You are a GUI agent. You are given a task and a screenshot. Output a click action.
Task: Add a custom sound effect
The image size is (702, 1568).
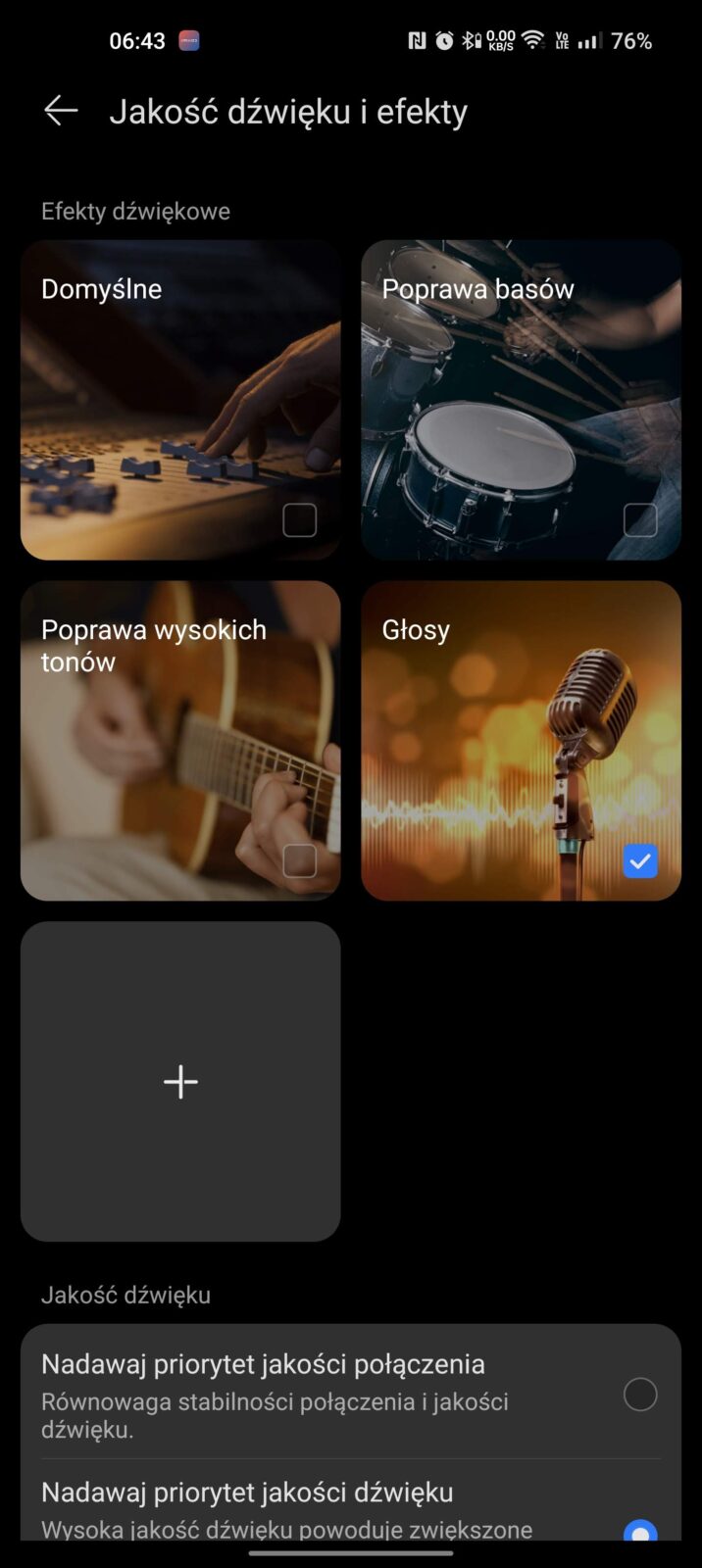(x=180, y=1082)
